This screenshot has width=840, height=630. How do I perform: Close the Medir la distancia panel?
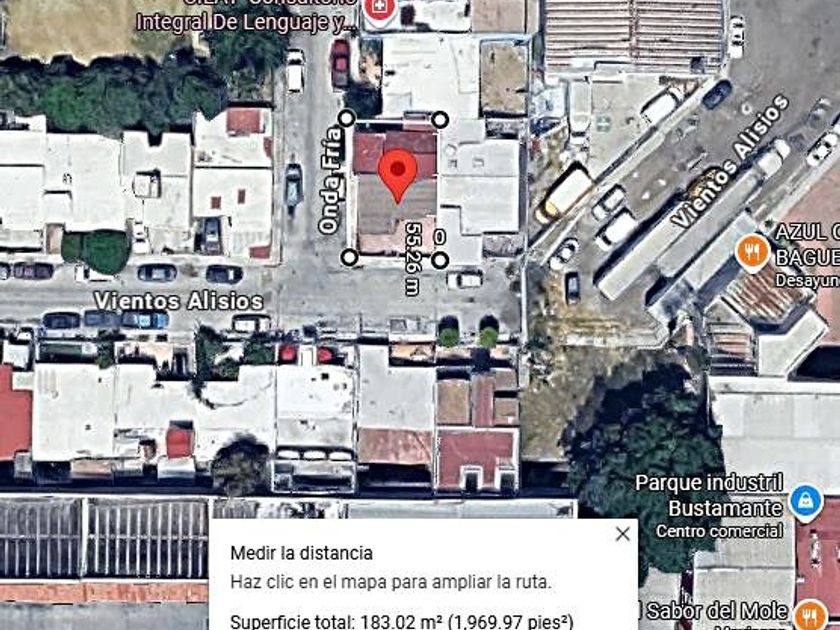pos(623,534)
